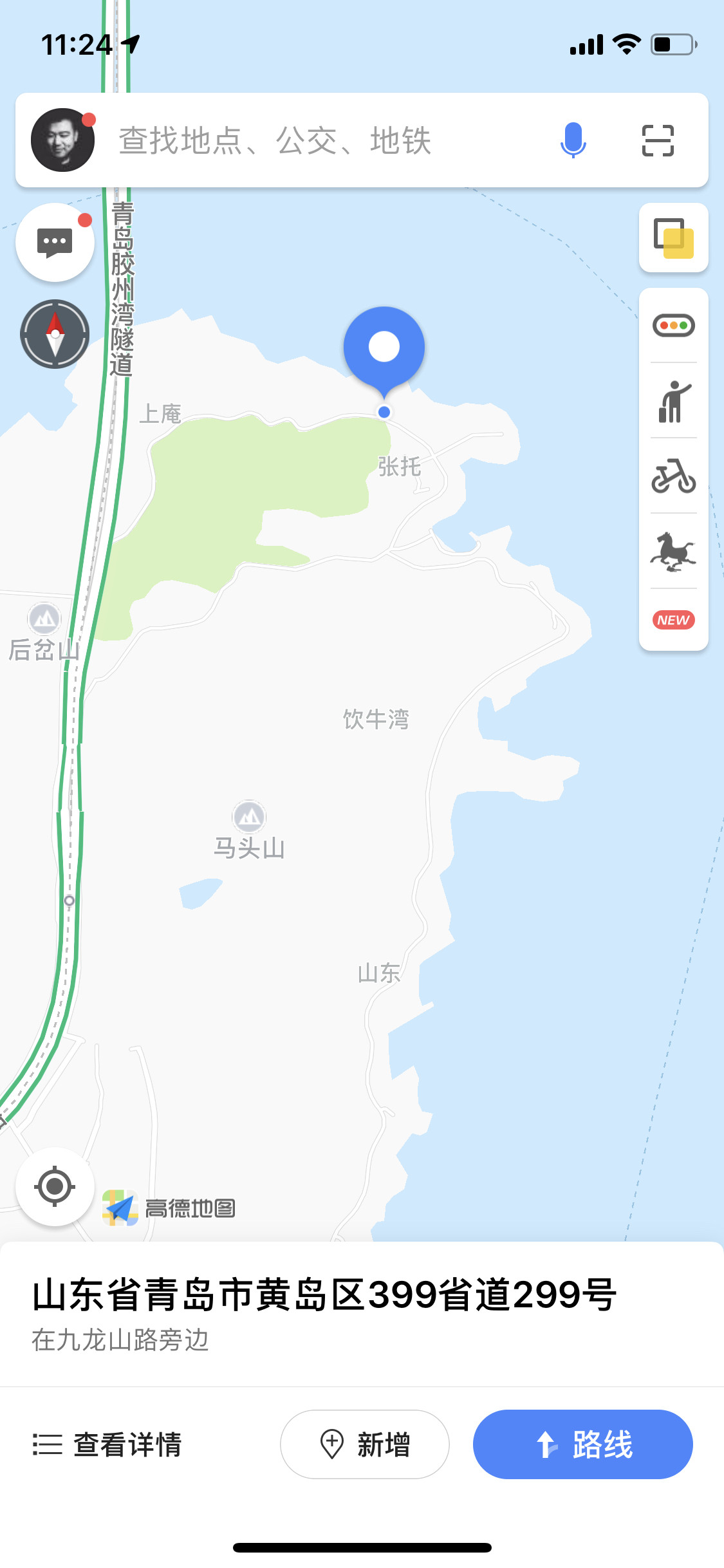Tap the search box for places, buses, subway

322,140
